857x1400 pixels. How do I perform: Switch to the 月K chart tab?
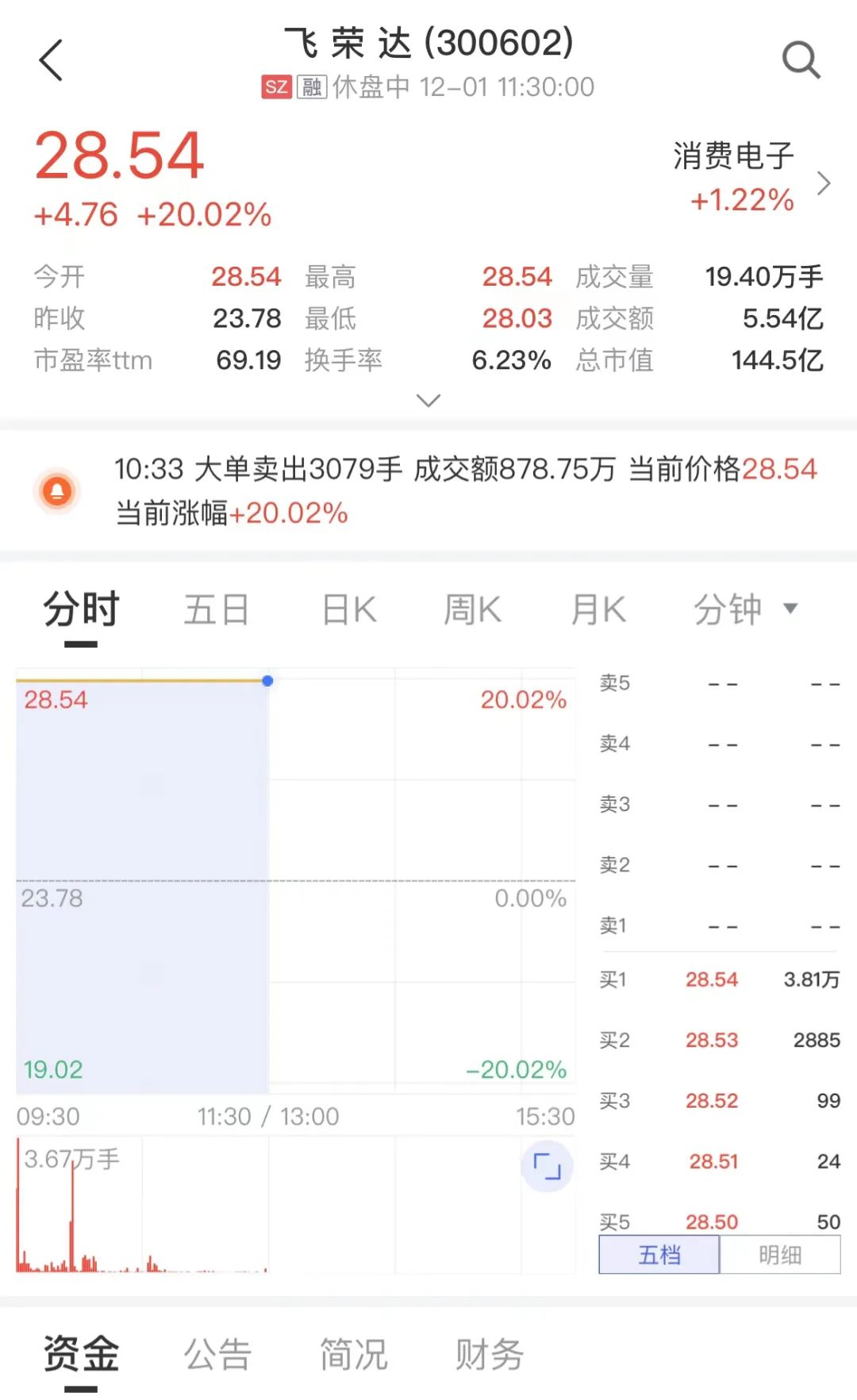point(598,611)
